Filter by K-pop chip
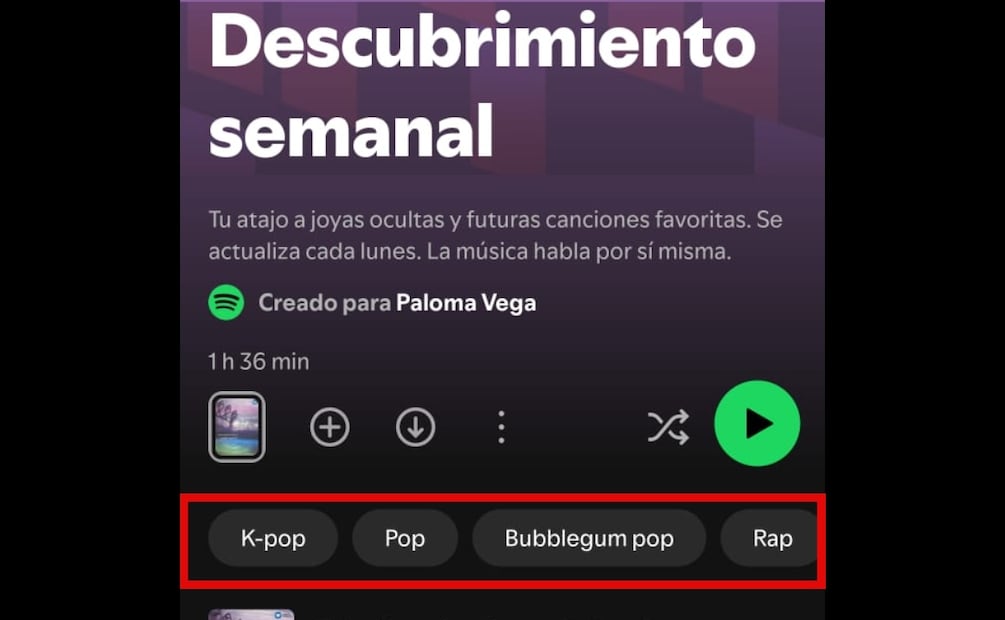1005x620 pixels. (273, 539)
